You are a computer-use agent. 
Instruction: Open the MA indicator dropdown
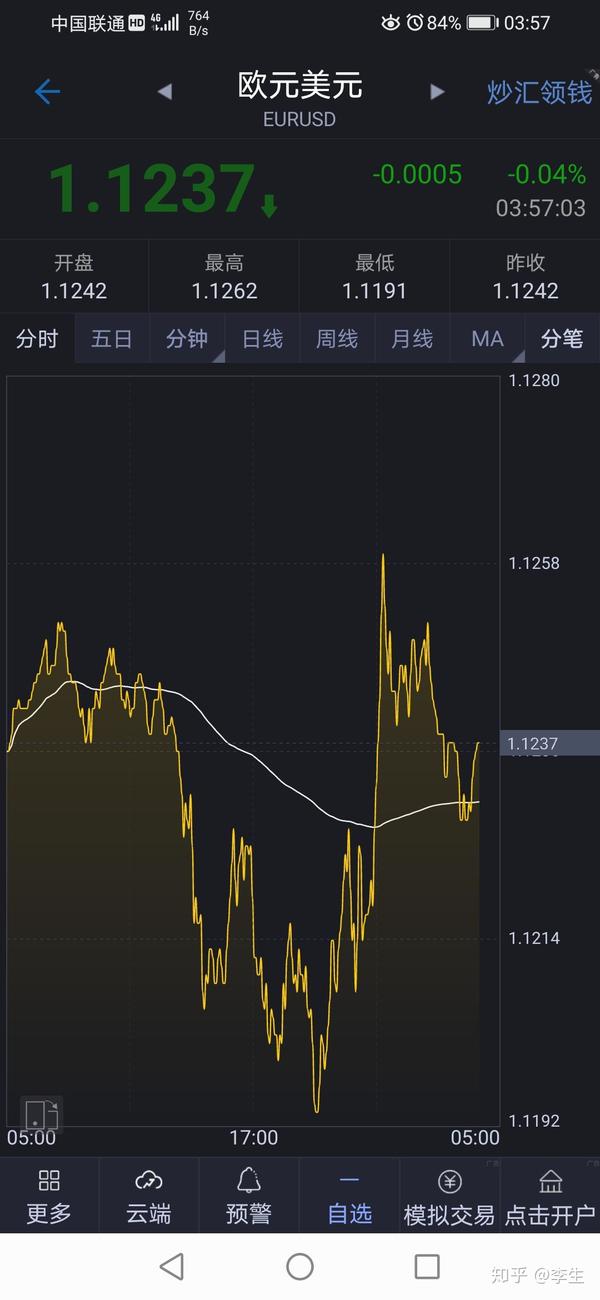click(487, 339)
